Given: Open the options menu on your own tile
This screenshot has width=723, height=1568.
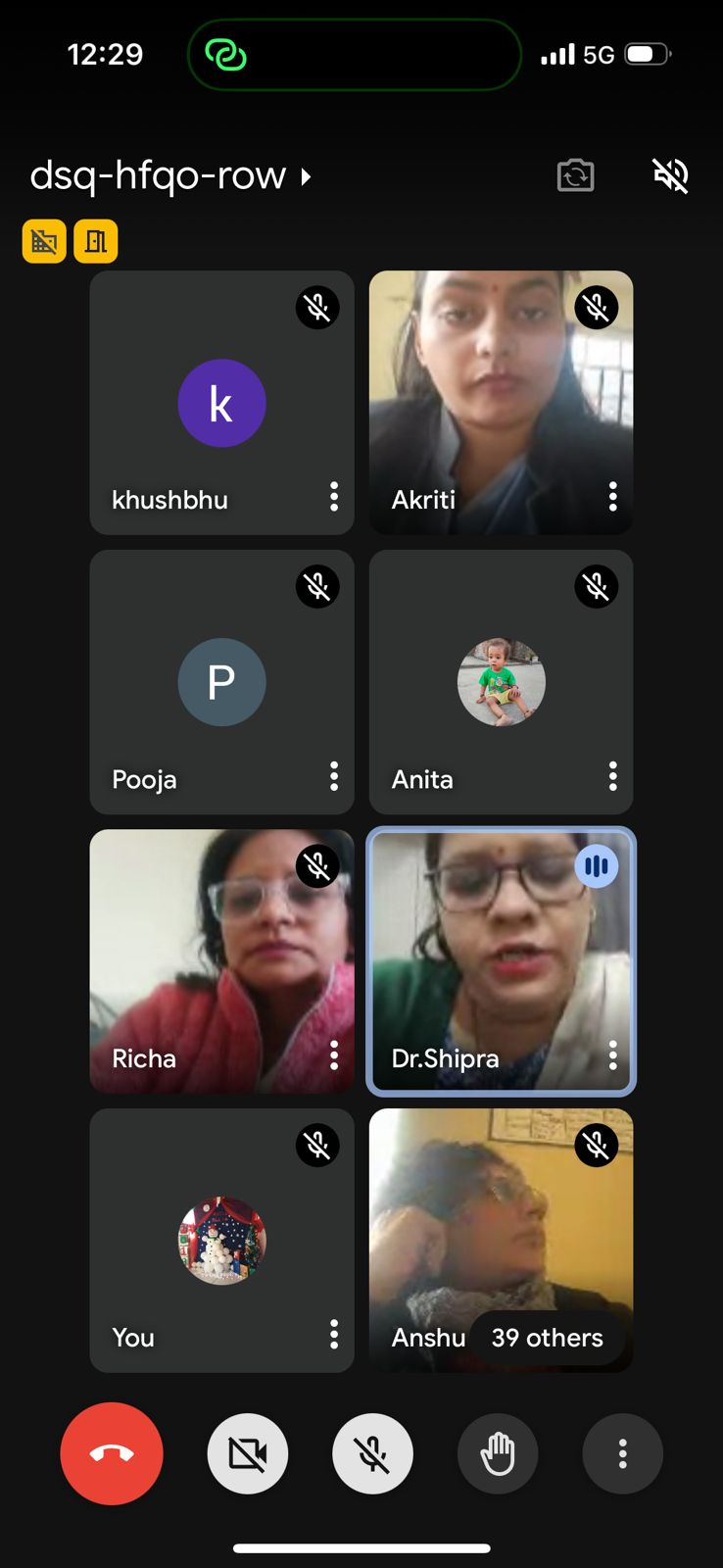Looking at the screenshot, I should 334,1335.
